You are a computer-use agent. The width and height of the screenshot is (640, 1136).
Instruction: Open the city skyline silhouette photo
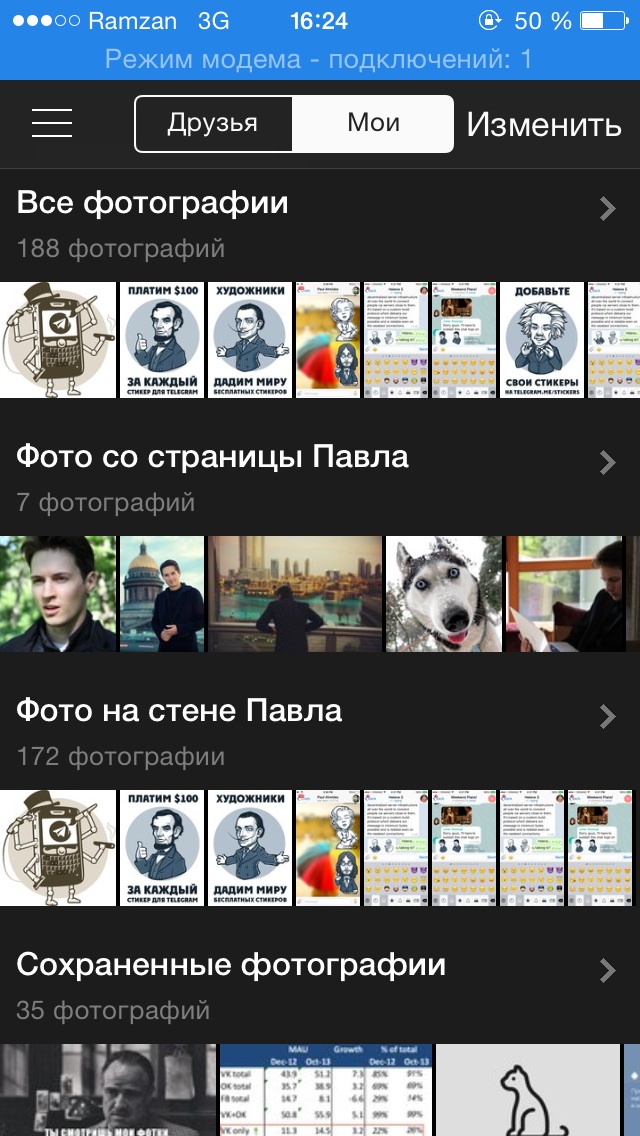[x=295, y=594]
